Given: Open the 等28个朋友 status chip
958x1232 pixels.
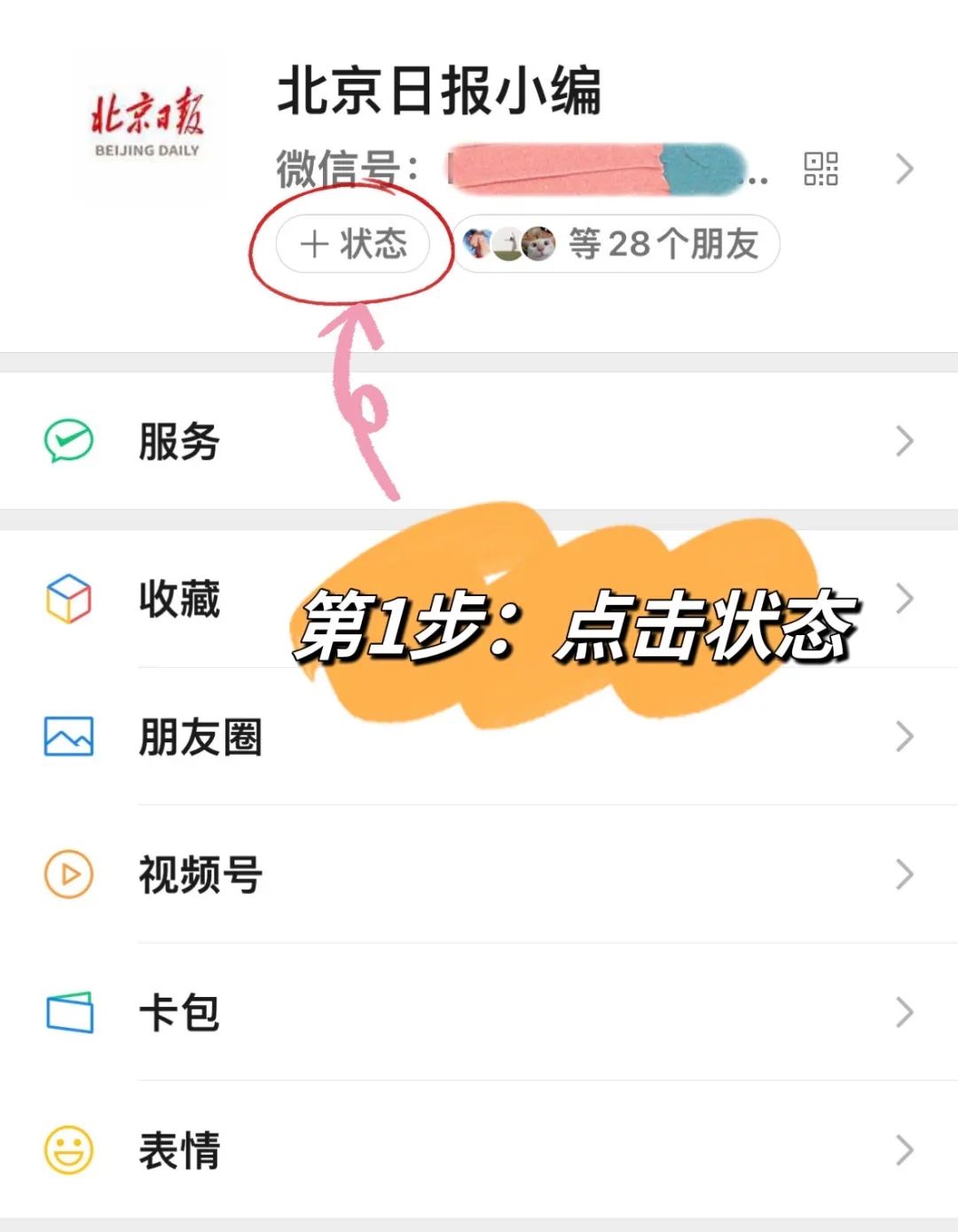Looking at the screenshot, I should (x=617, y=244).
